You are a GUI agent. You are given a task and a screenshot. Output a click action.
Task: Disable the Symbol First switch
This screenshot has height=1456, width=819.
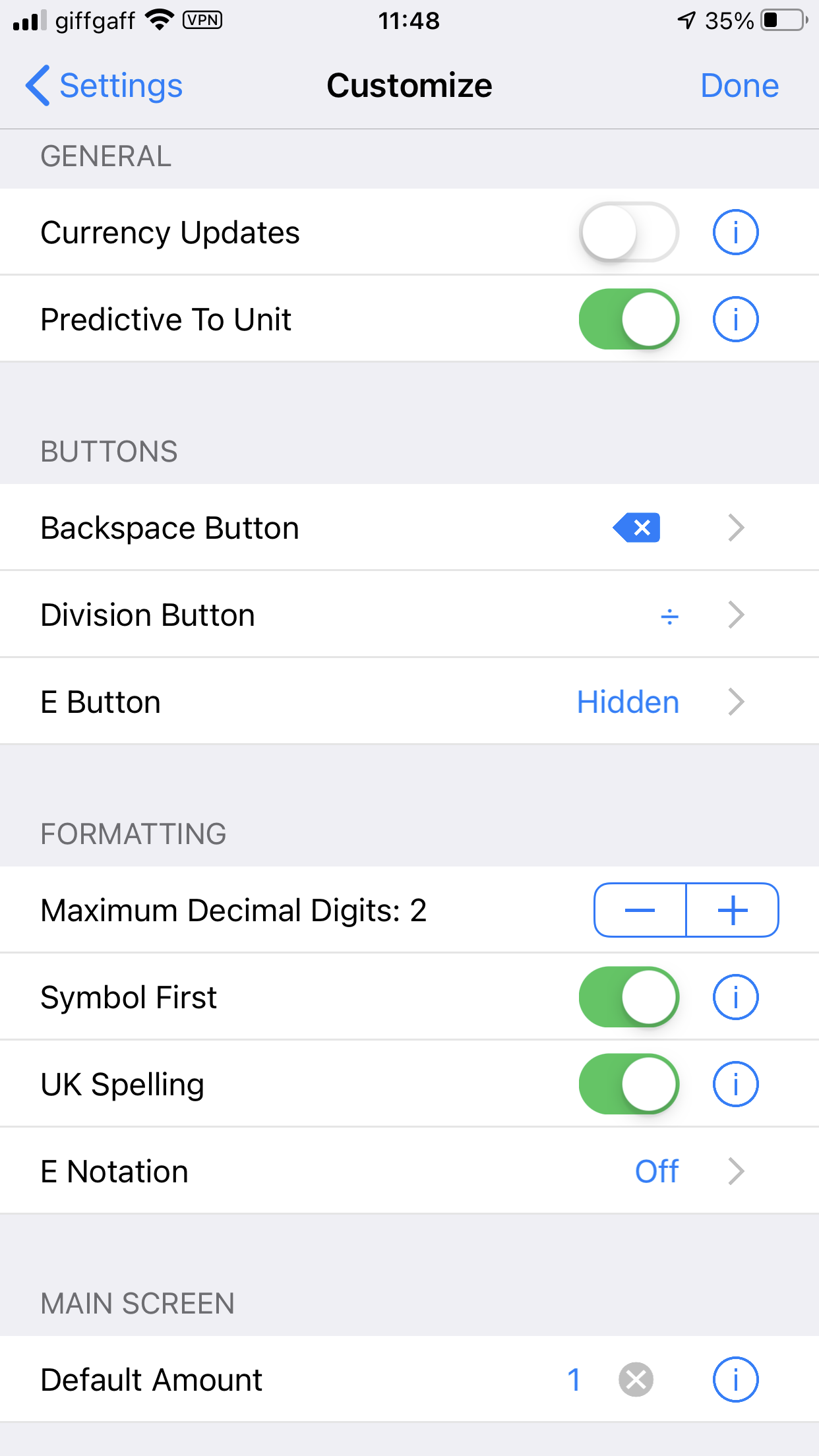(628, 997)
